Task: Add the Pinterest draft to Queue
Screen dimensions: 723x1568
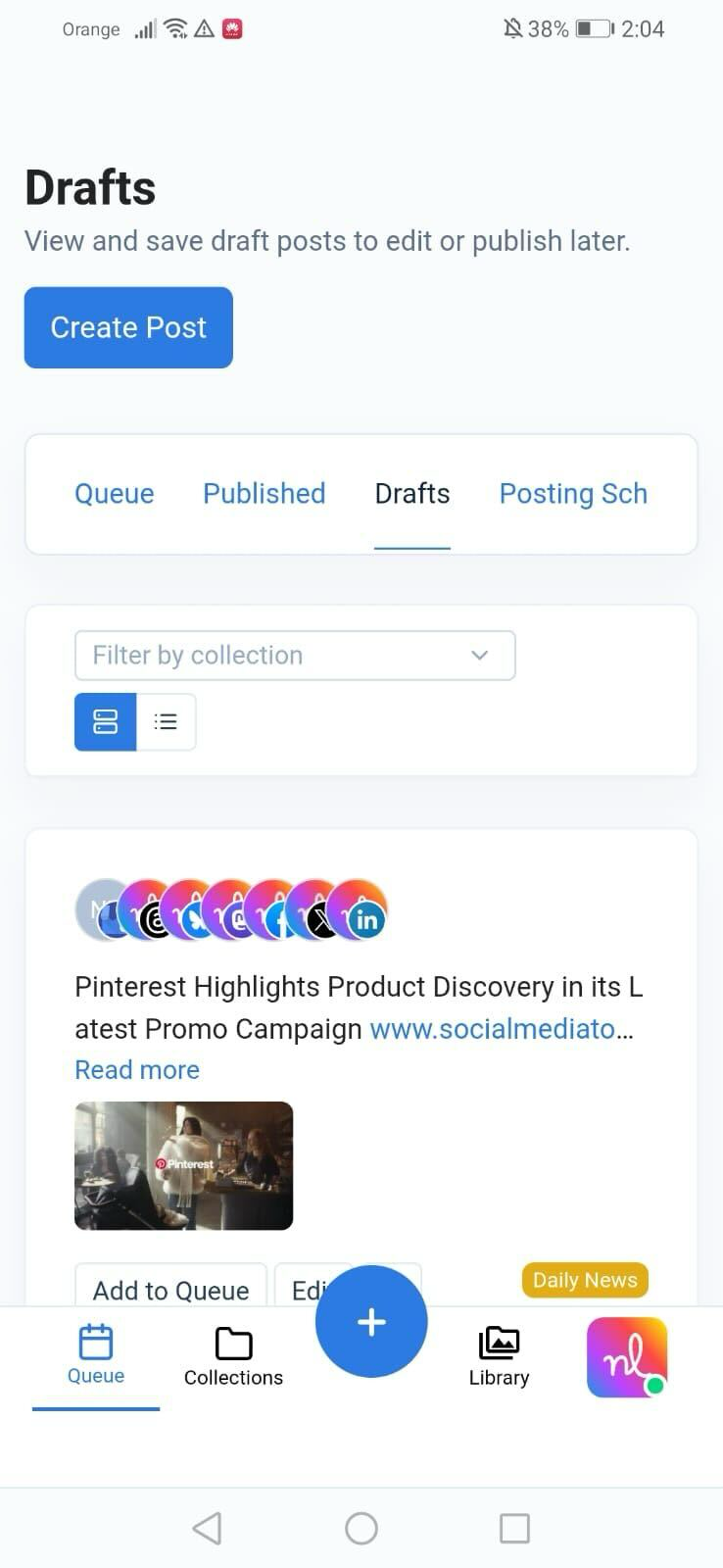Action: point(170,1288)
